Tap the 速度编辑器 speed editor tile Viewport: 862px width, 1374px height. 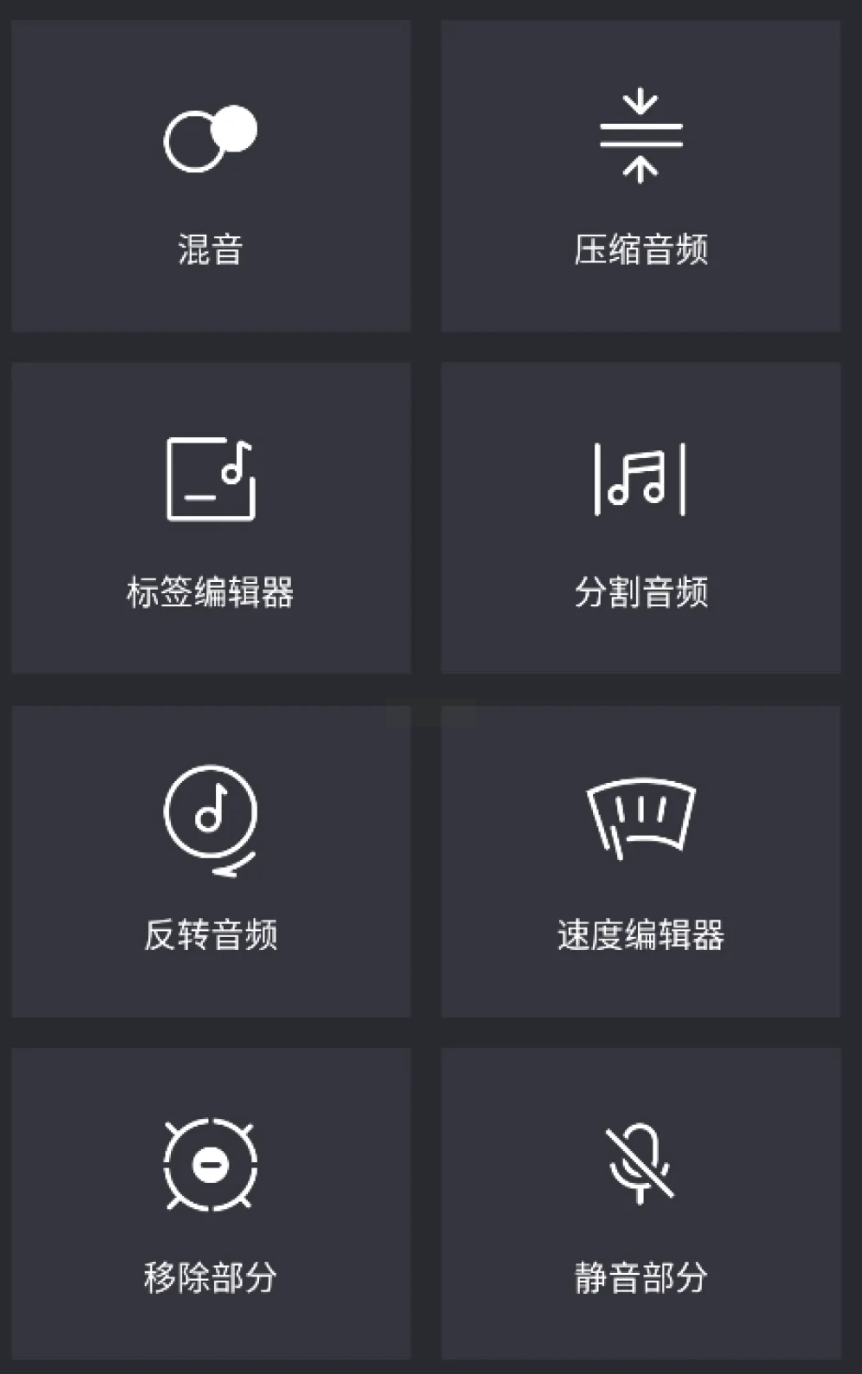point(641,861)
